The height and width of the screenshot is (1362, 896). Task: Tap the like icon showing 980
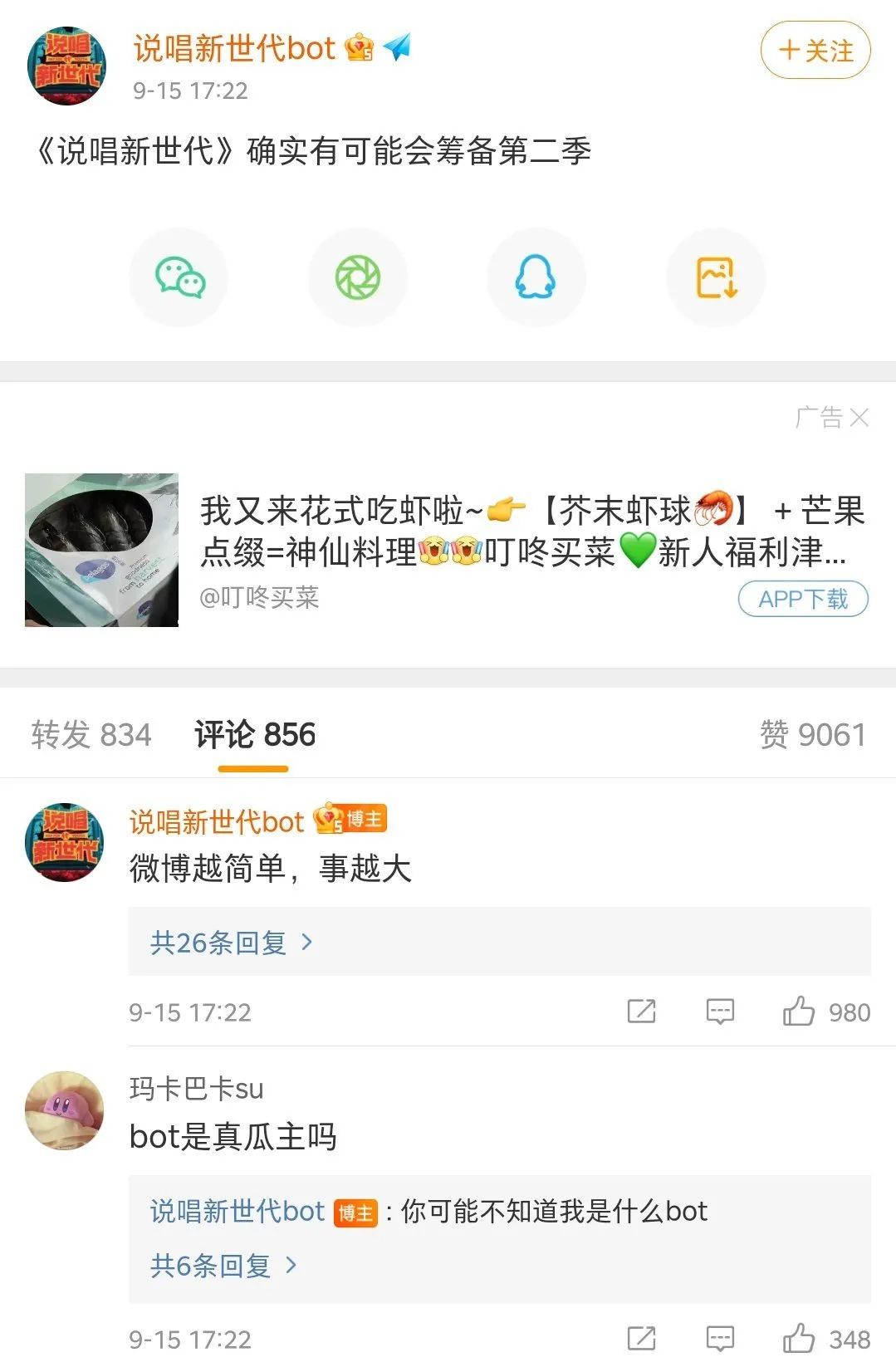(x=799, y=1012)
